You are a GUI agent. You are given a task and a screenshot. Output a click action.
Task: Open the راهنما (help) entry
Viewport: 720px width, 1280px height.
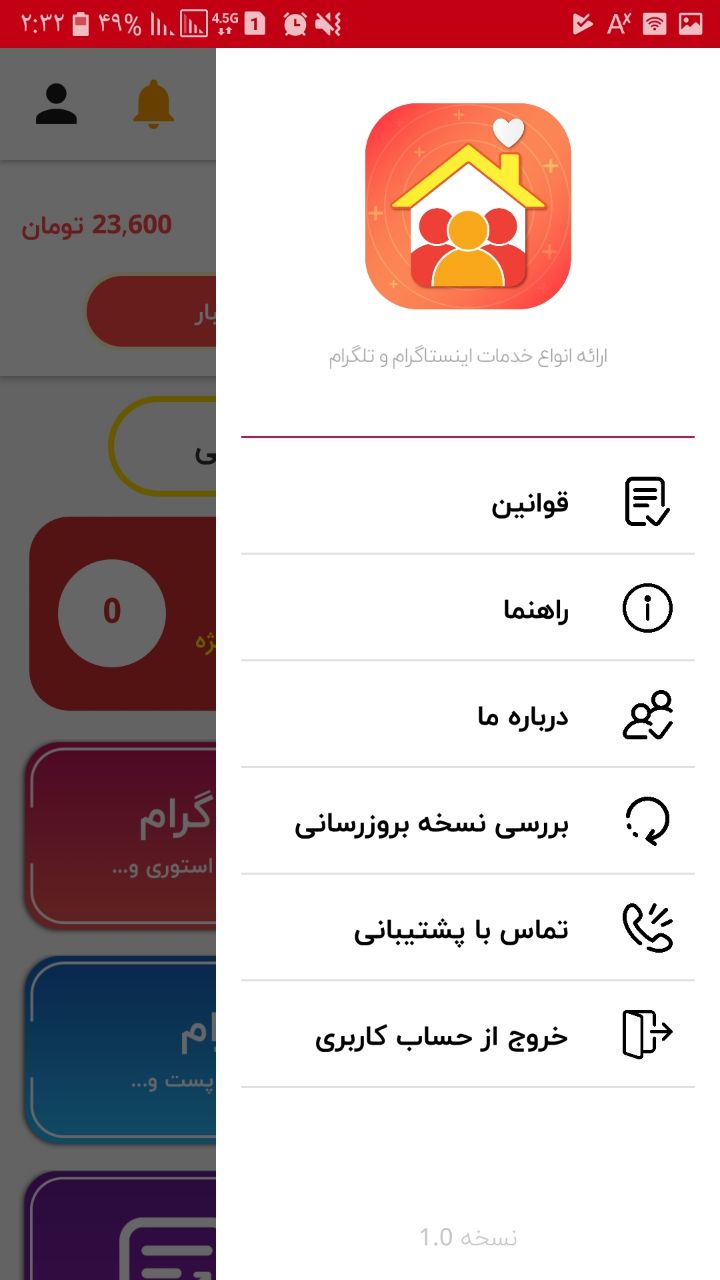pyautogui.click(x=536, y=609)
